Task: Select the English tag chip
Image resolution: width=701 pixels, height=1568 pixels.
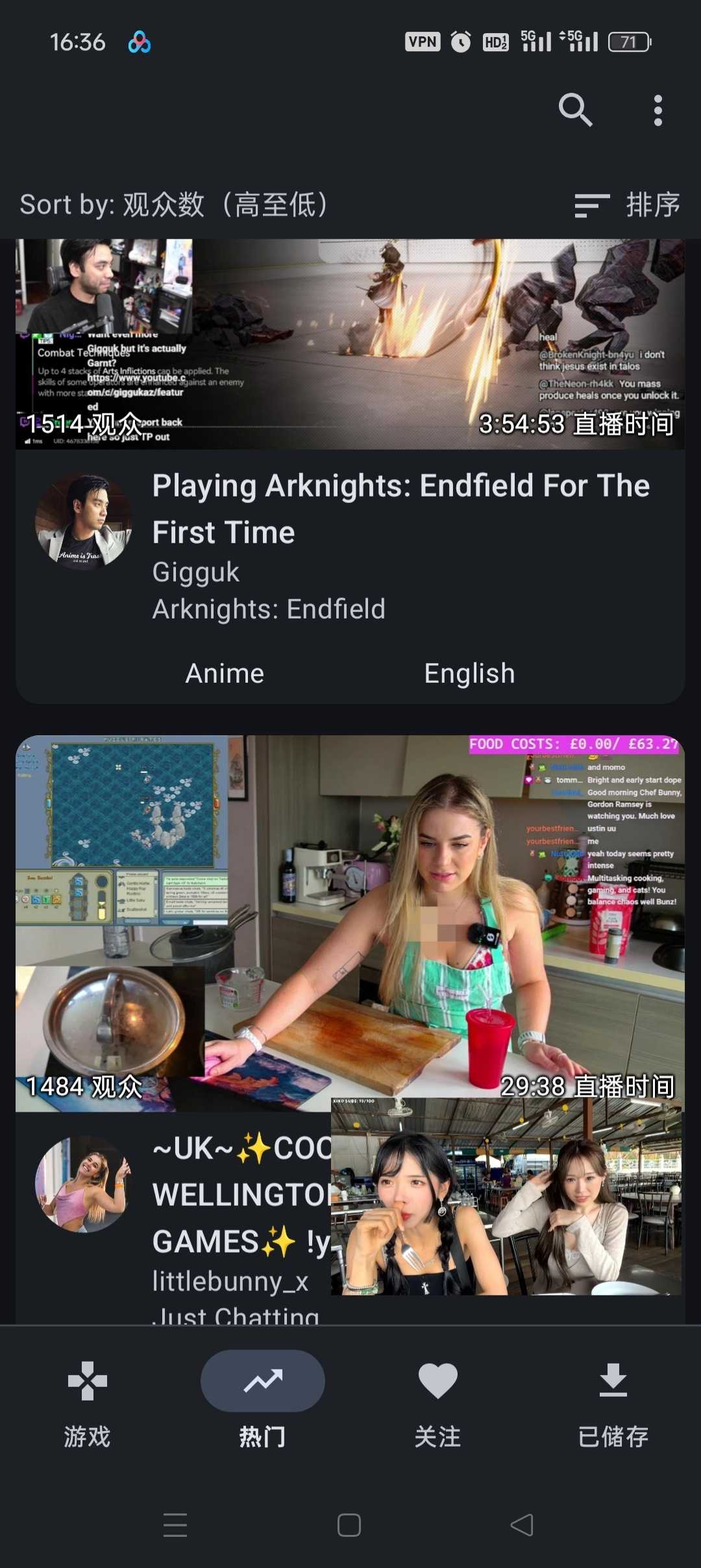Action: point(469,673)
